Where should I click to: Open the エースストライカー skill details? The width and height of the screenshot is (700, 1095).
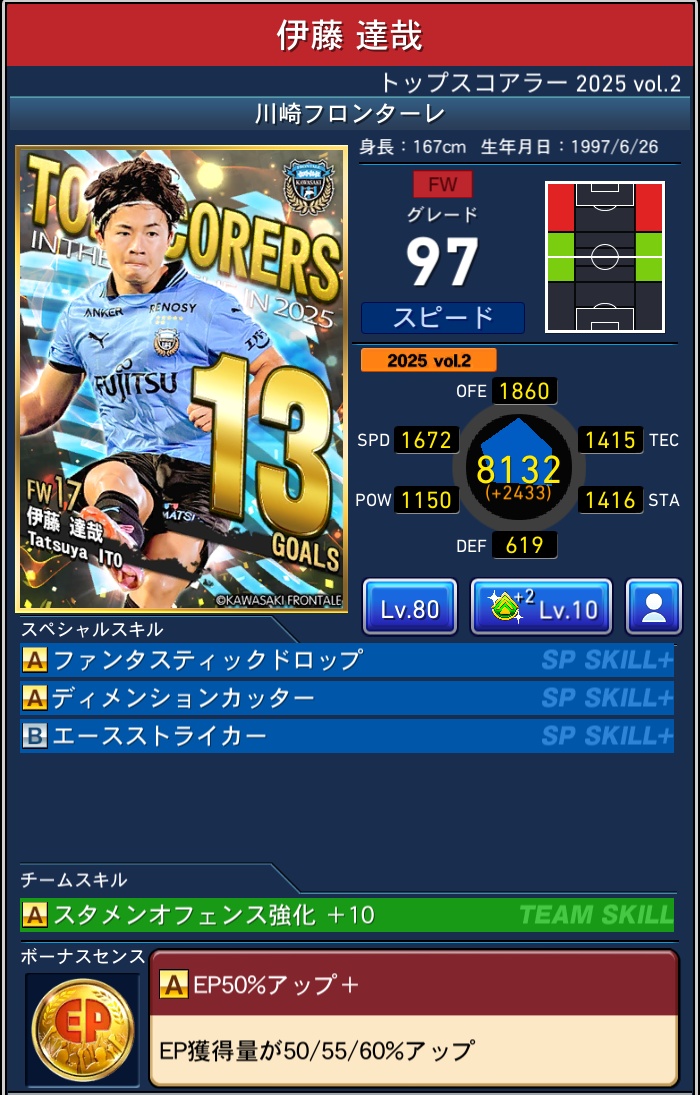tap(347, 736)
